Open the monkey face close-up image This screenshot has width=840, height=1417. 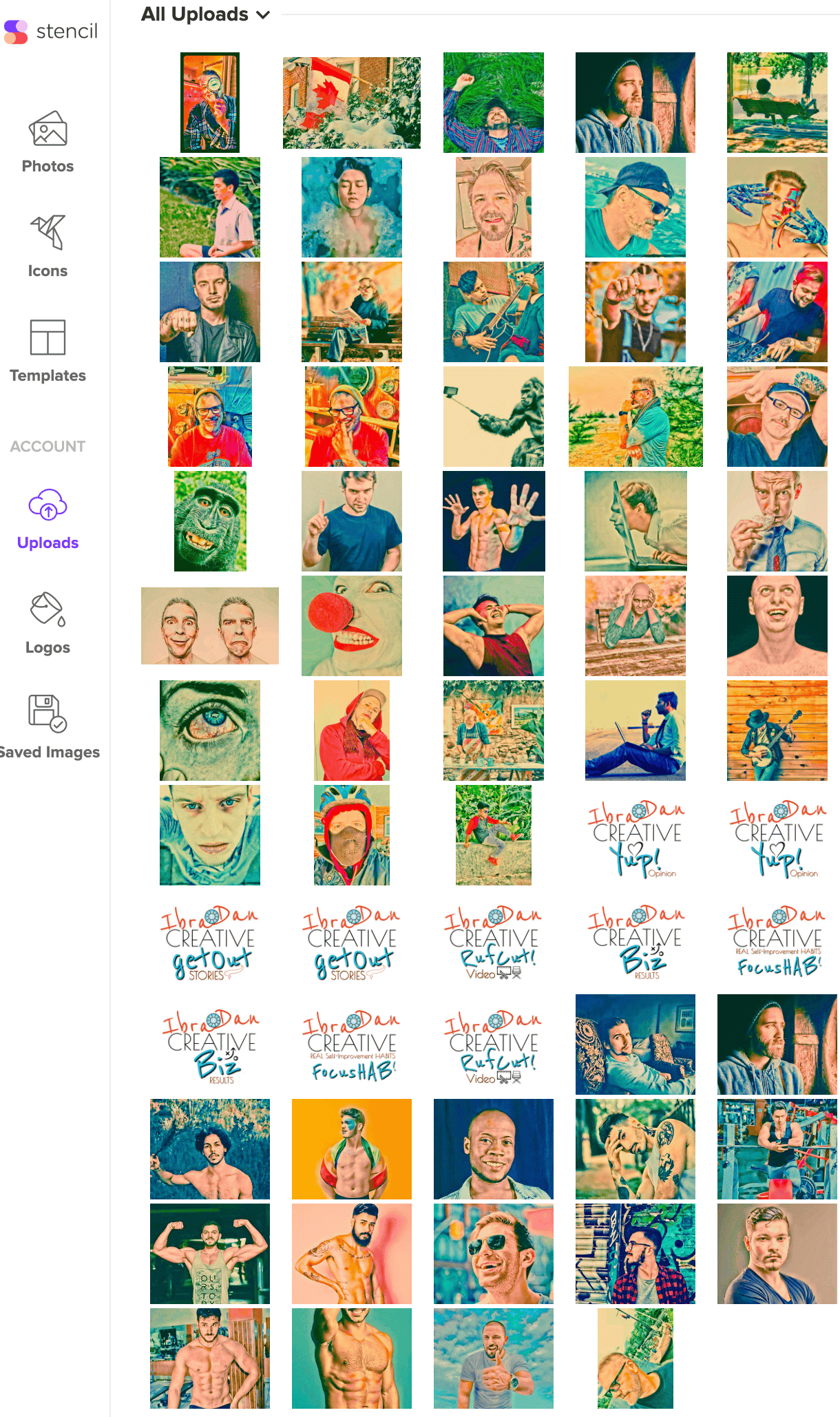pyautogui.click(x=210, y=521)
